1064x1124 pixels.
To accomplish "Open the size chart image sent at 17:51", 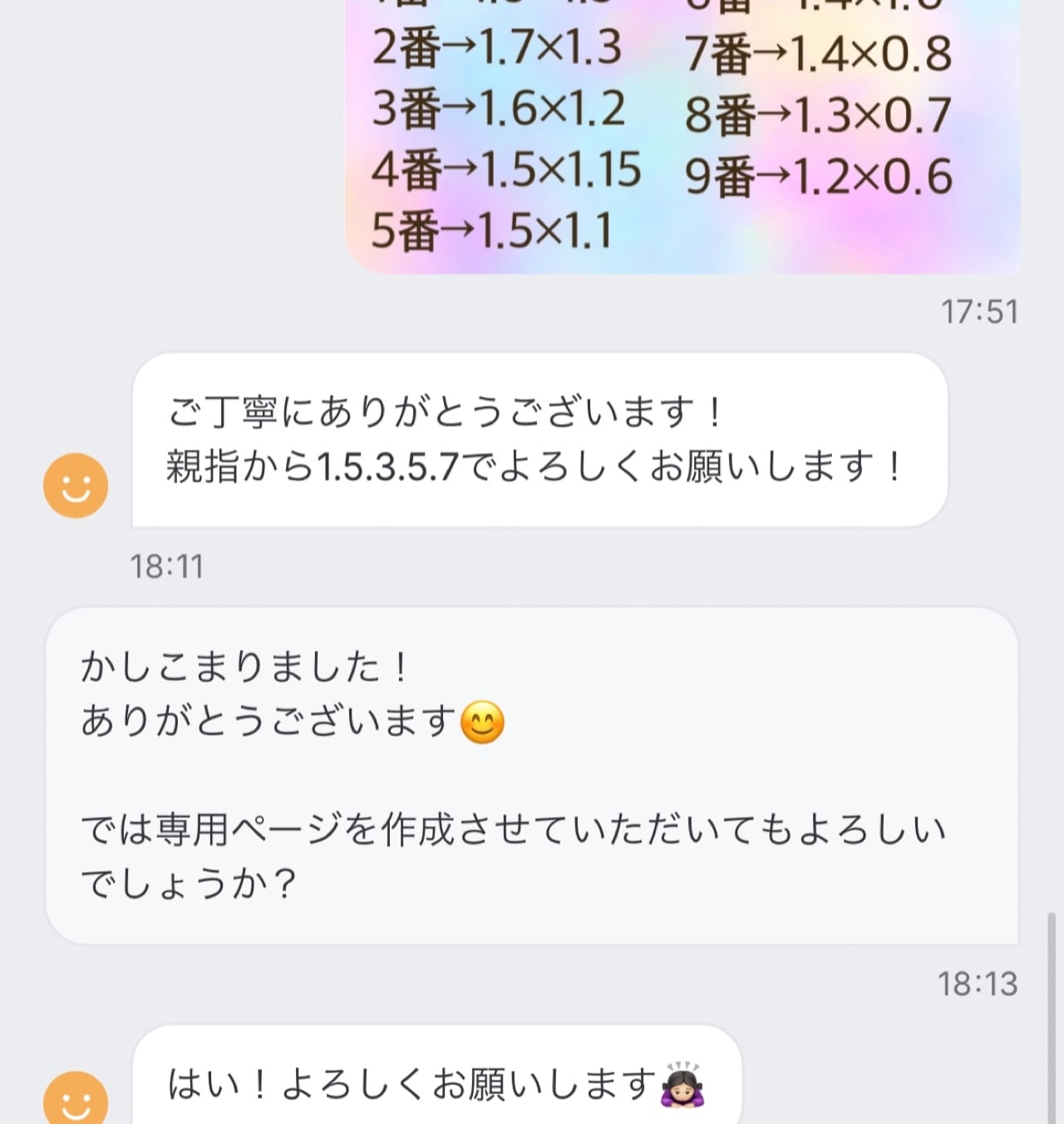I will [682, 136].
